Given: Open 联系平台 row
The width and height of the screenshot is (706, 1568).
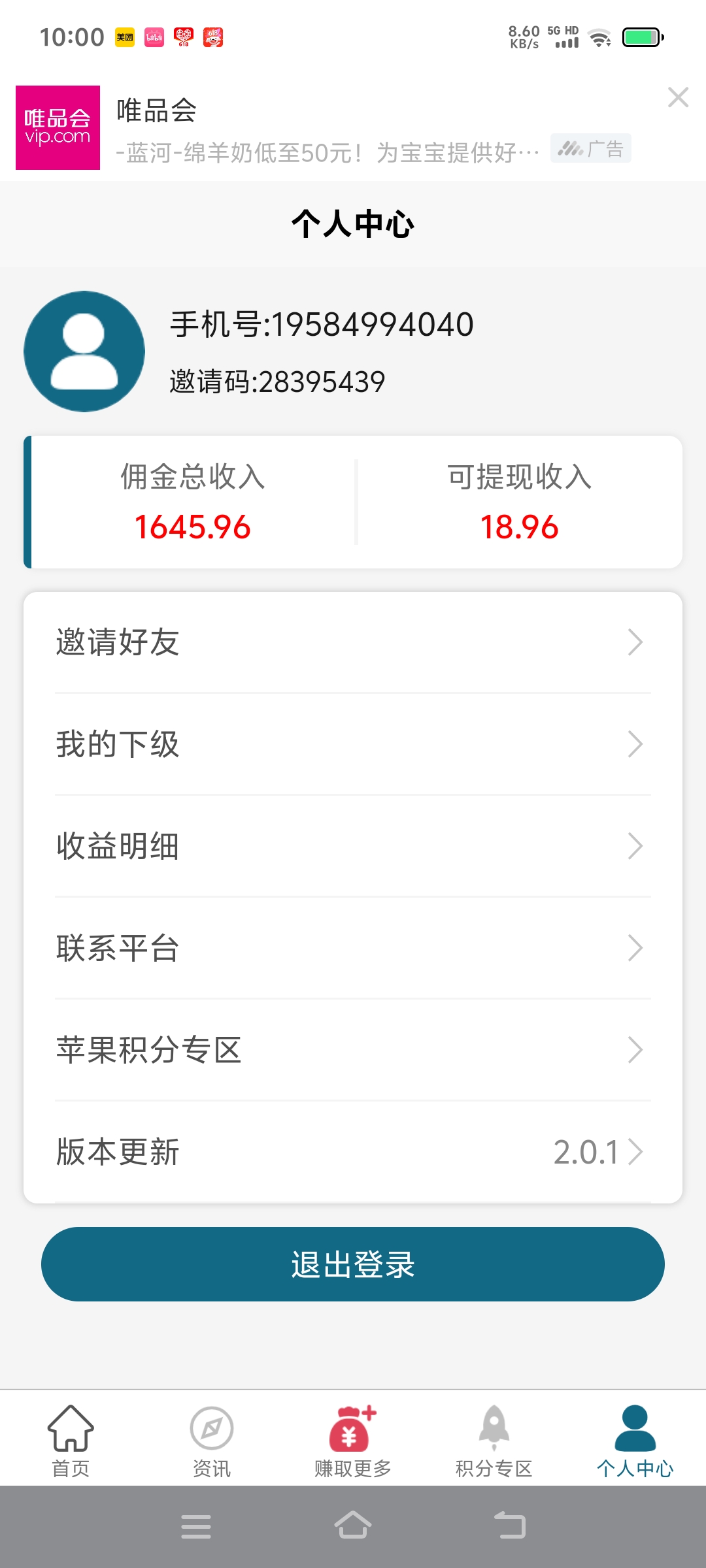Looking at the screenshot, I should click(353, 948).
